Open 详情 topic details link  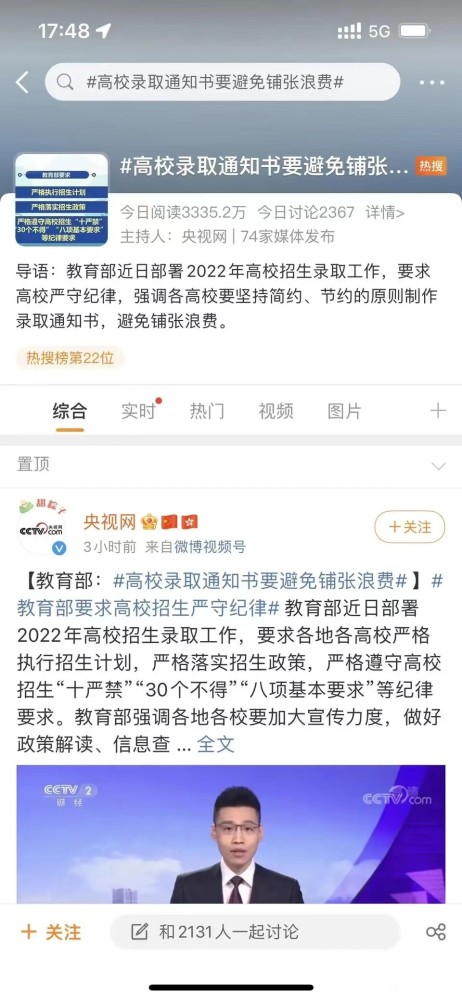tap(385, 213)
